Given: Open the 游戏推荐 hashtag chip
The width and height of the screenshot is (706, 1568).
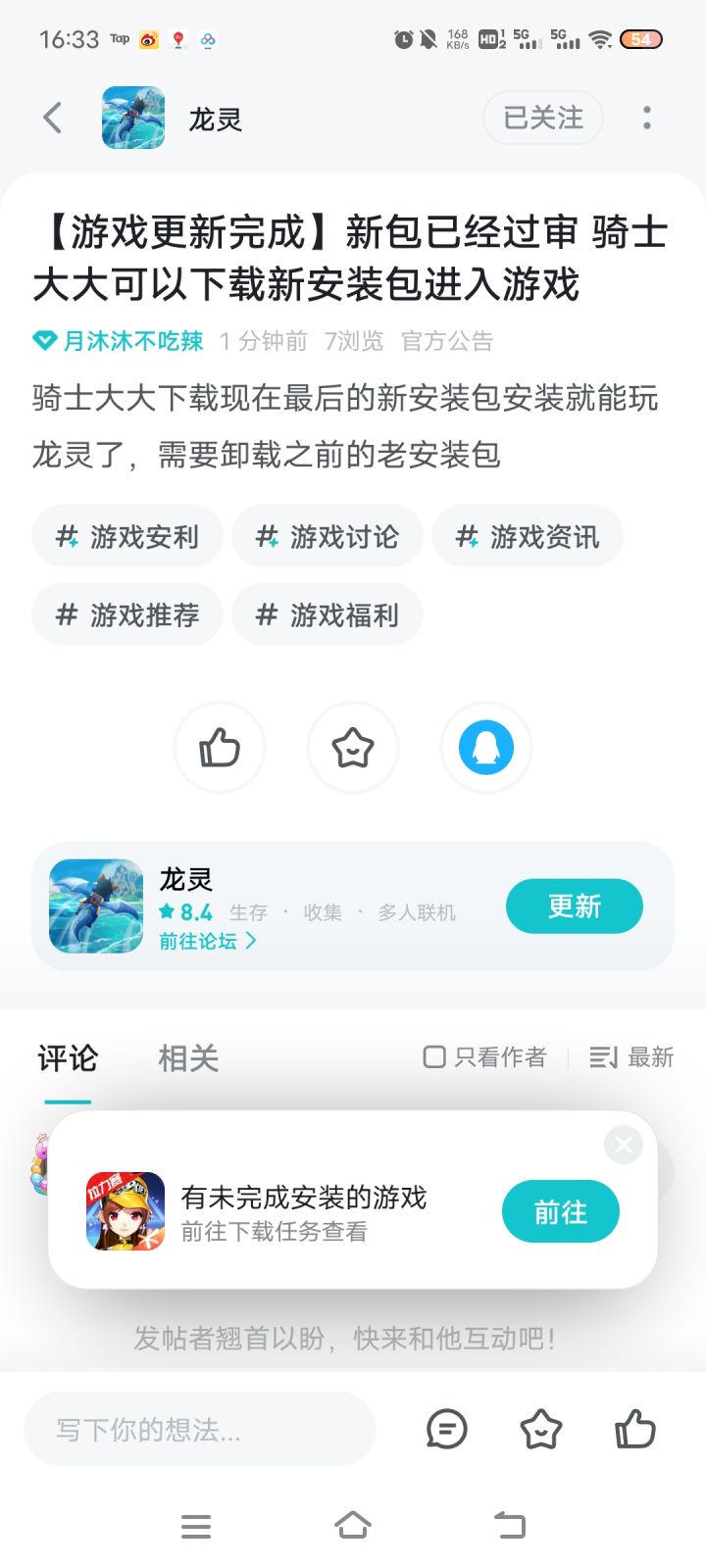Looking at the screenshot, I should click(127, 614).
